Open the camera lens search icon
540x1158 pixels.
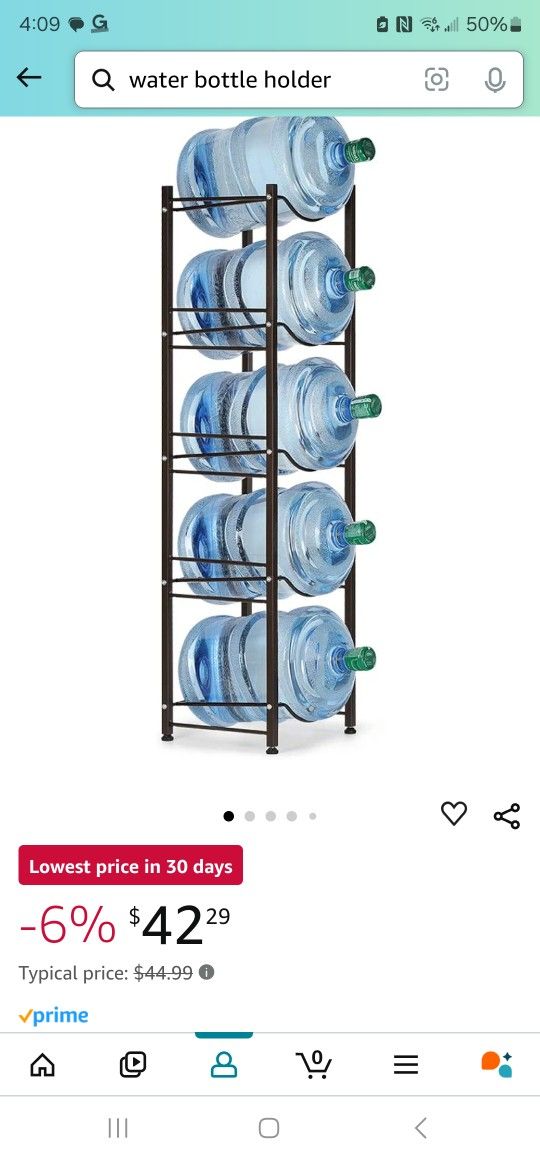(437, 80)
